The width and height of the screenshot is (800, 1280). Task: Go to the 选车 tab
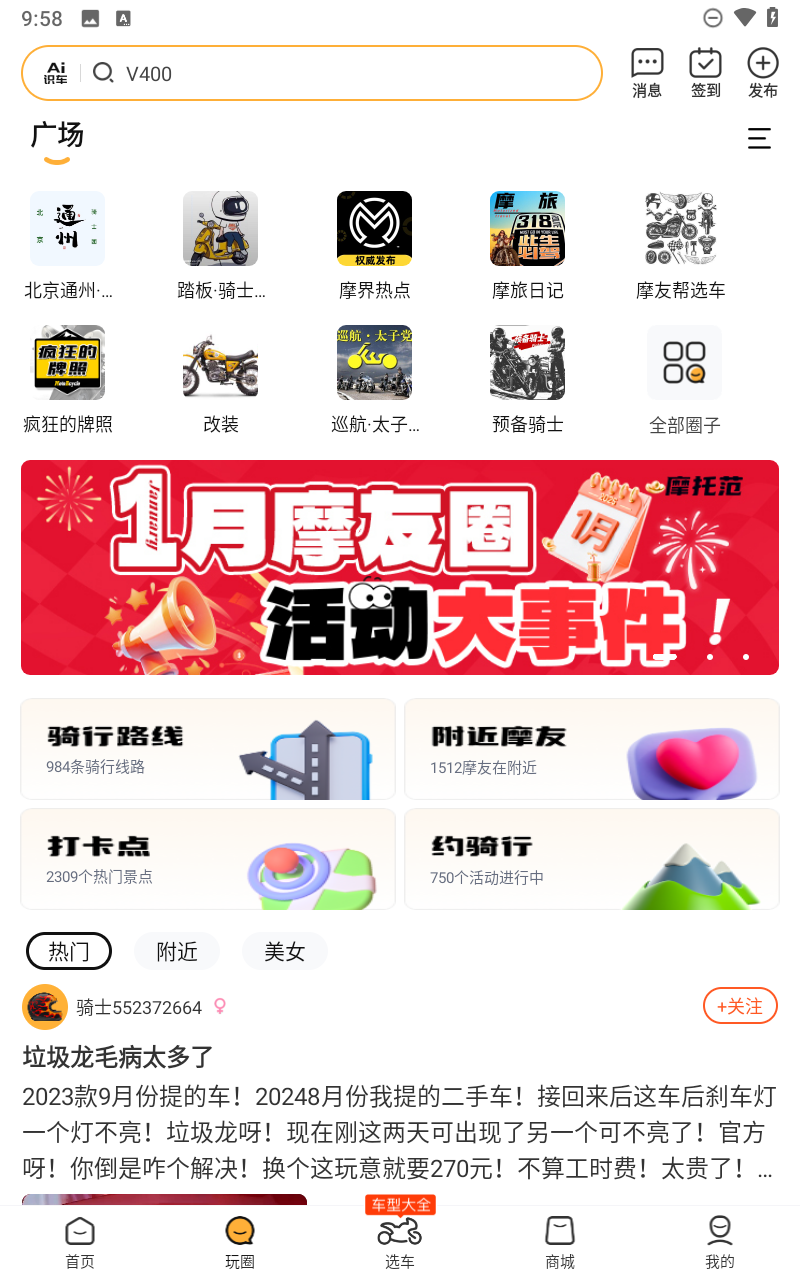tap(400, 1241)
